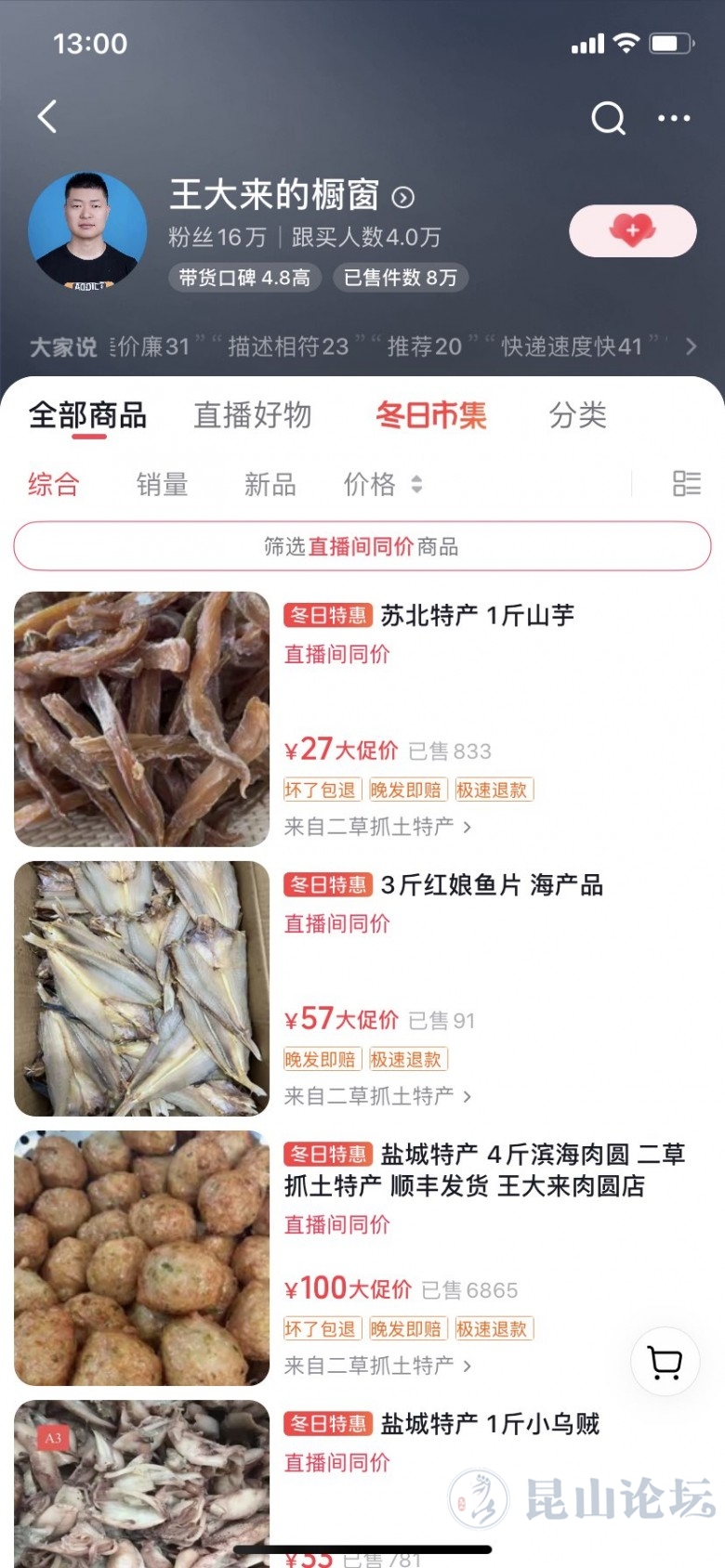
Task: Sort products by 综合
Action: [x=54, y=484]
